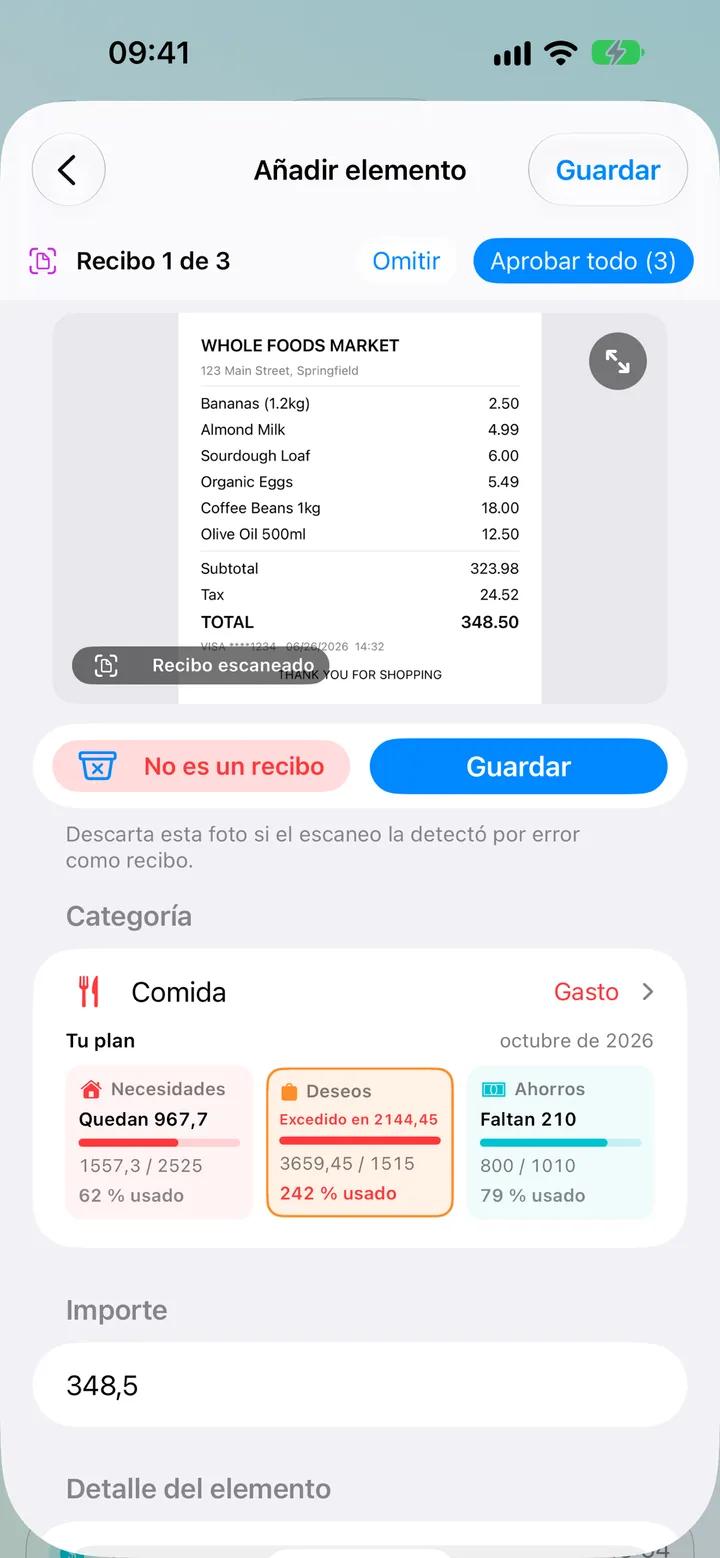Viewport: 720px width, 1558px height.
Task: Approve all receipts with Aprobar todo (3)
Action: [x=583, y=261]
